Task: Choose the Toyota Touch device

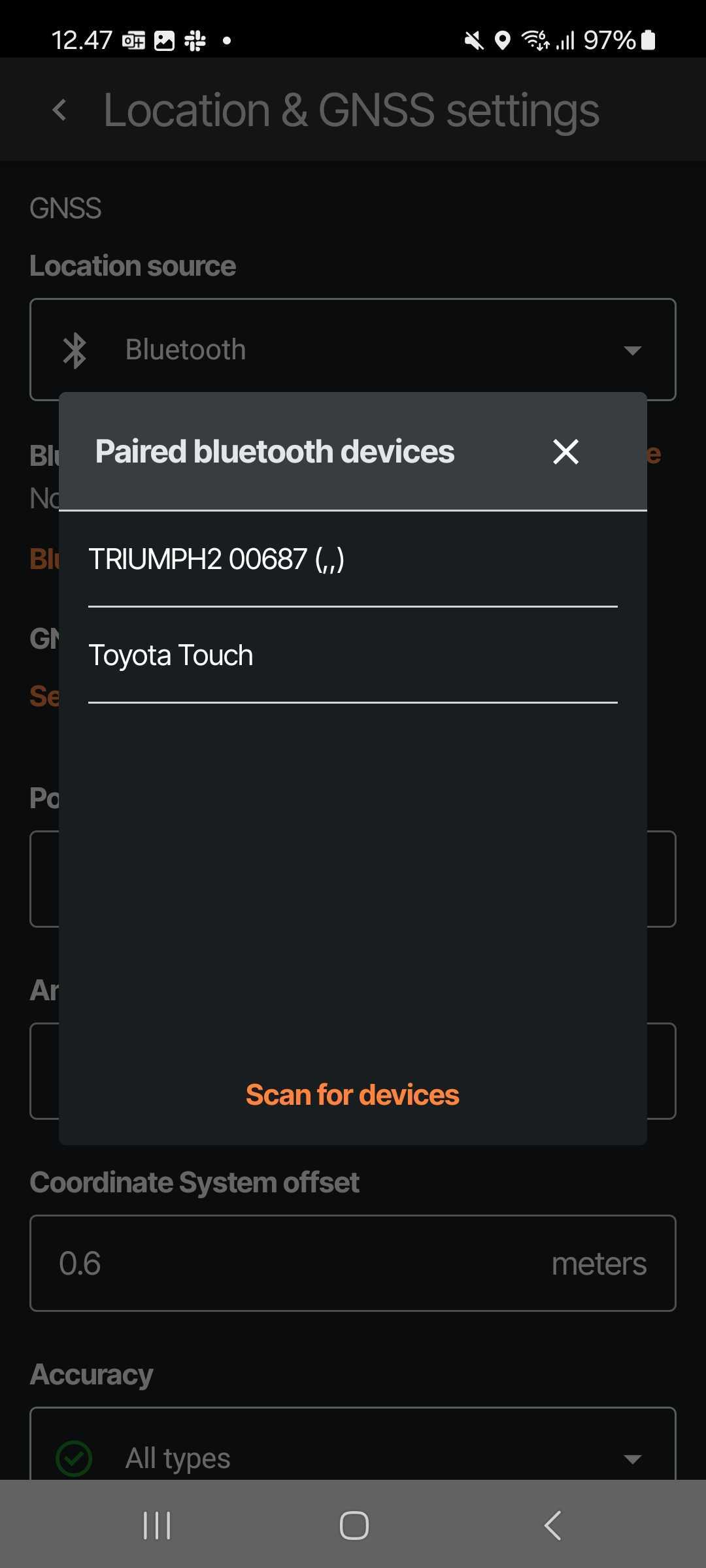Action: (352, 655)
